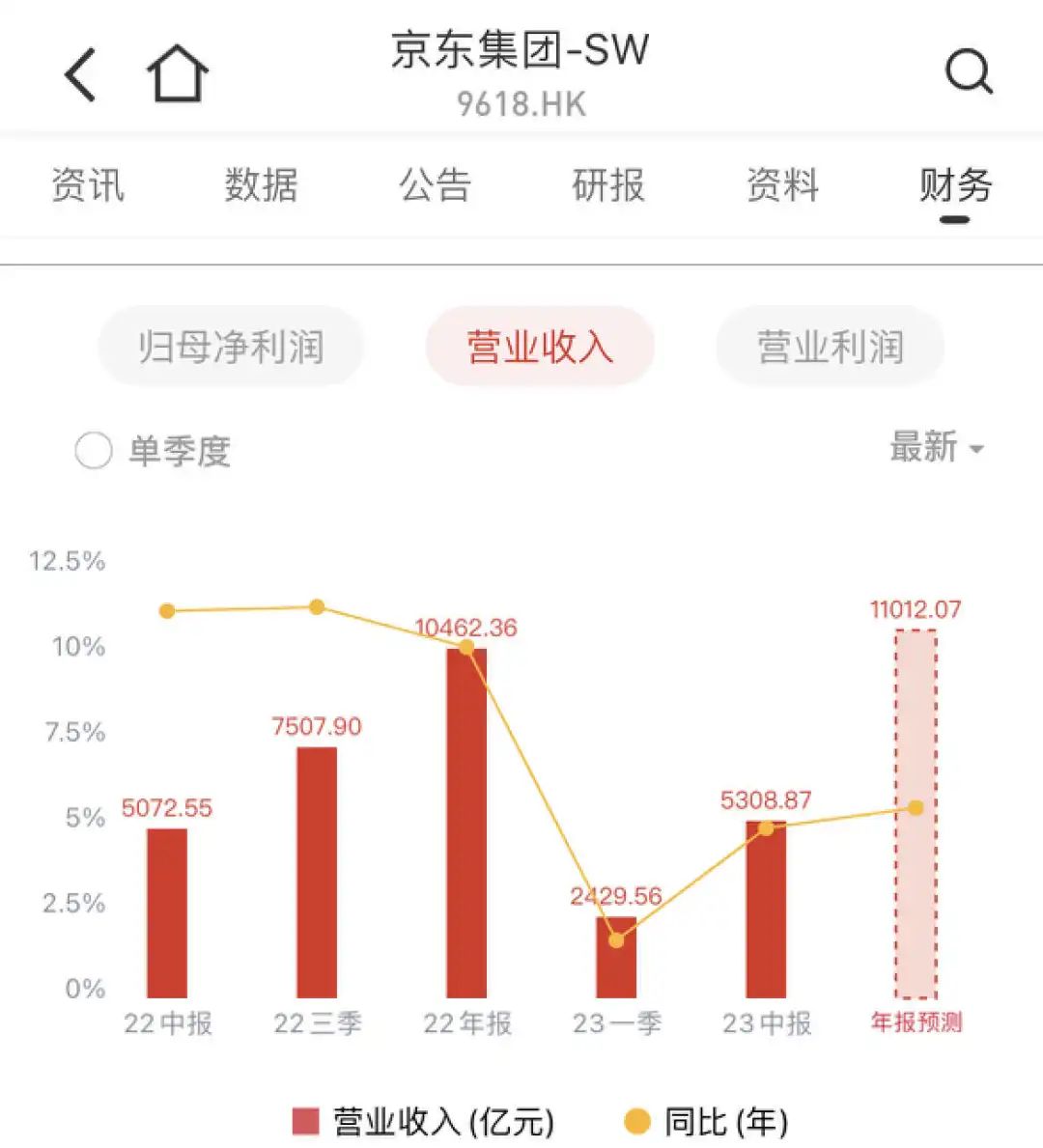The width and height of the screenshot is (1043, 1148).
Task: Open the search magnifier icon
Action: pyautogui.click(x=968, y=72)
